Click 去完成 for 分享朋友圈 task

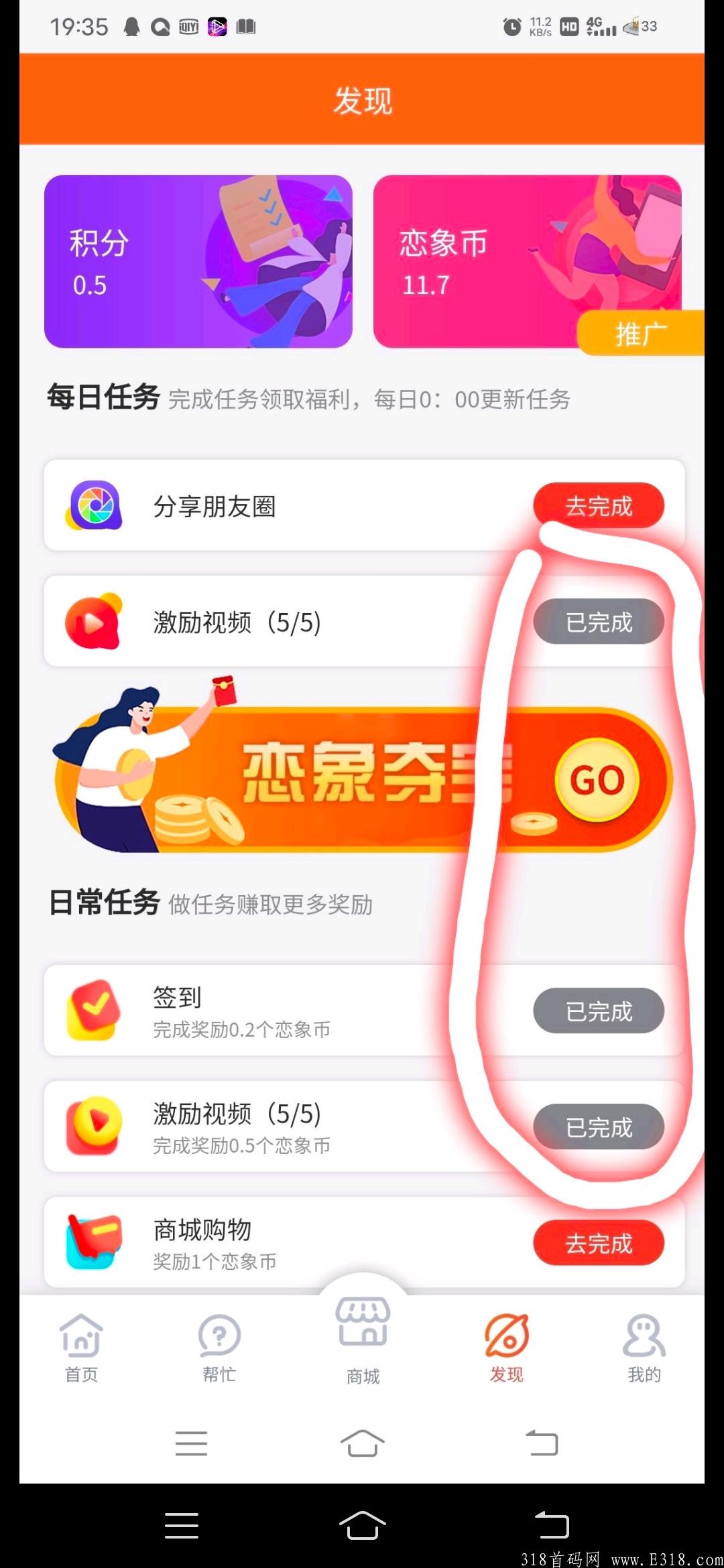[x=599, y=506]
